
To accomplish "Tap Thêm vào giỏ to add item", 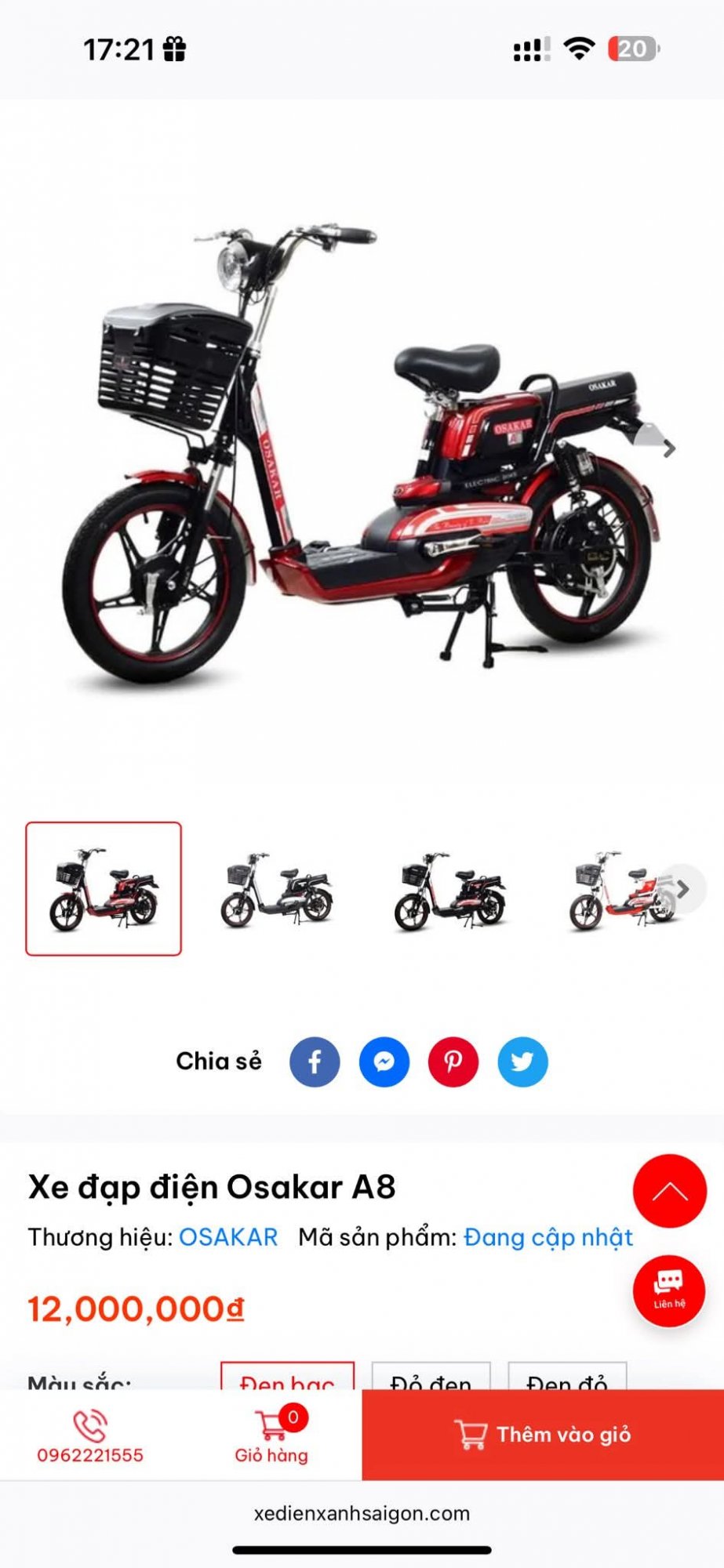I will coord(543,1435).
